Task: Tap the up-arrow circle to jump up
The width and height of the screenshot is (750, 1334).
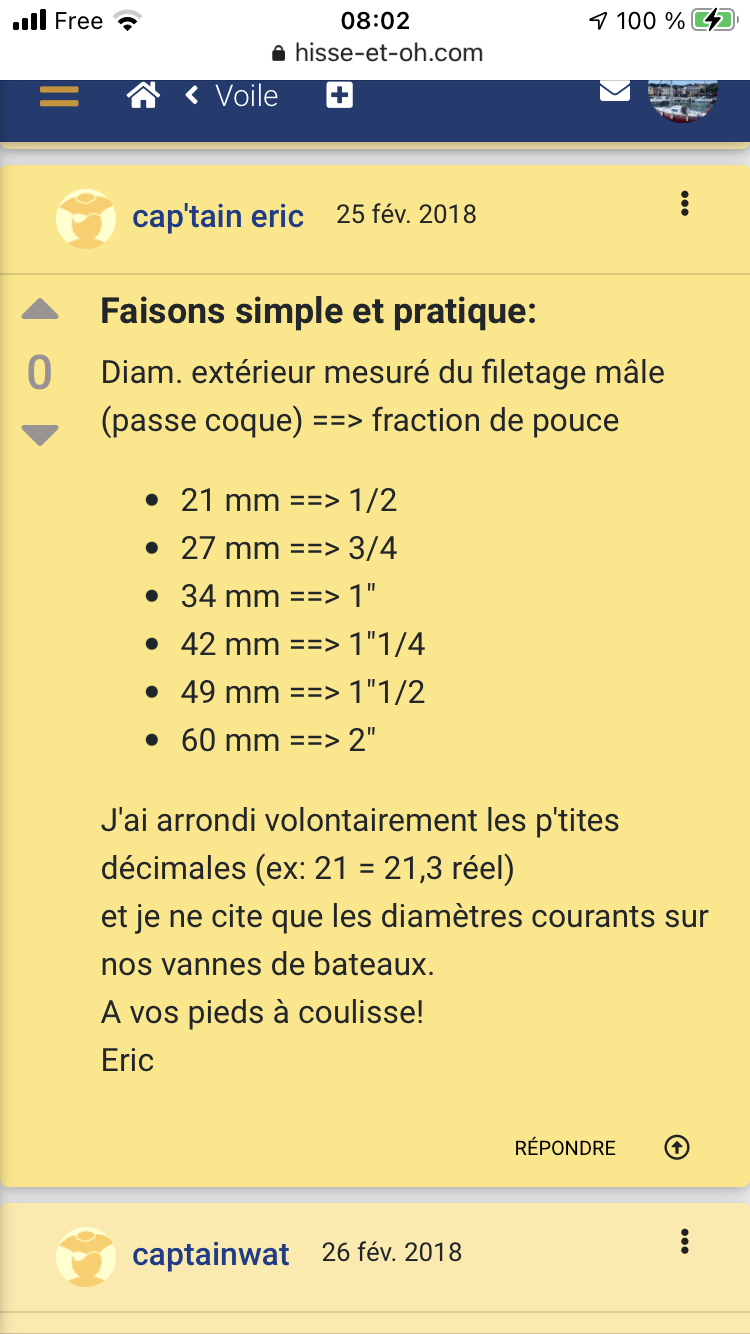Action: [x=677, y=1147]
